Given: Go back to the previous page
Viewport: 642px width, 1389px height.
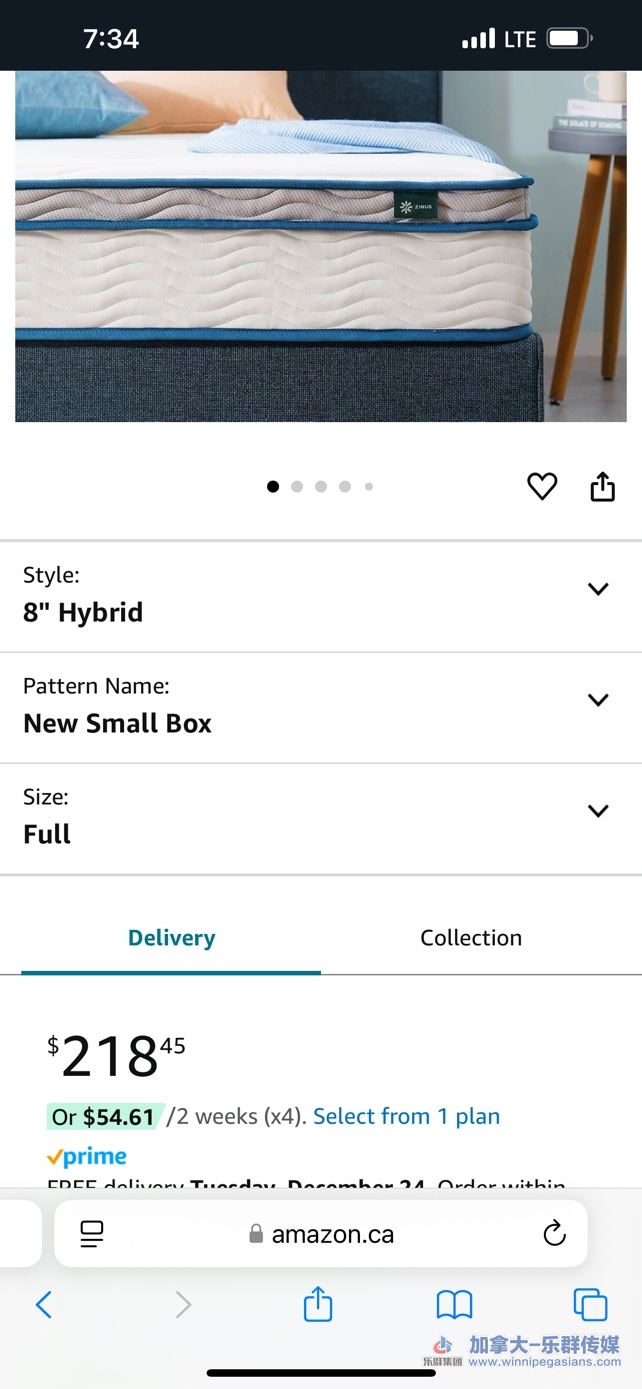Looking at the screenshot, I should pyautogui.click(x=43, y=1304).
